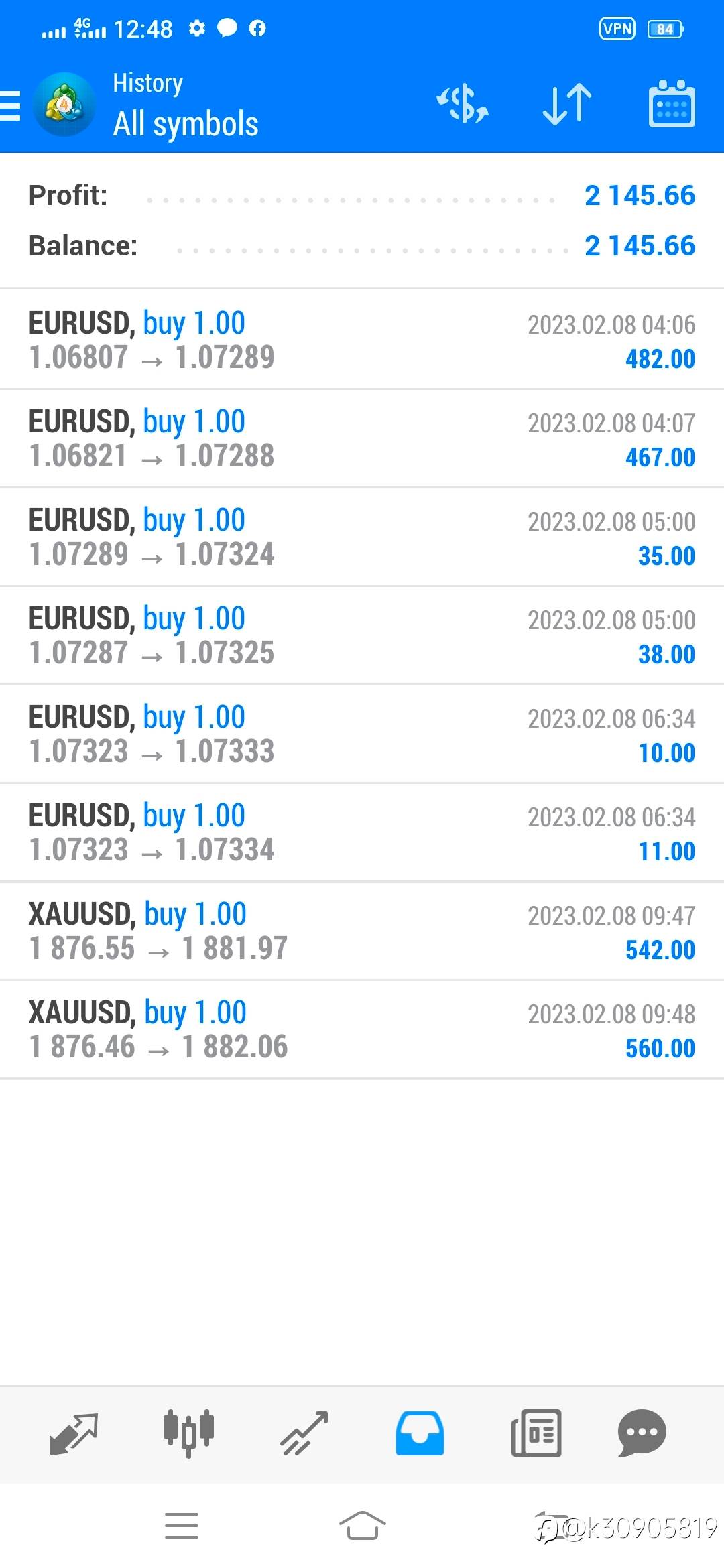Image resolution: width=724 pixels, height=1568 pixels.
Task: Open the hamburger drawer menu
Action: (x=11, y=105)
